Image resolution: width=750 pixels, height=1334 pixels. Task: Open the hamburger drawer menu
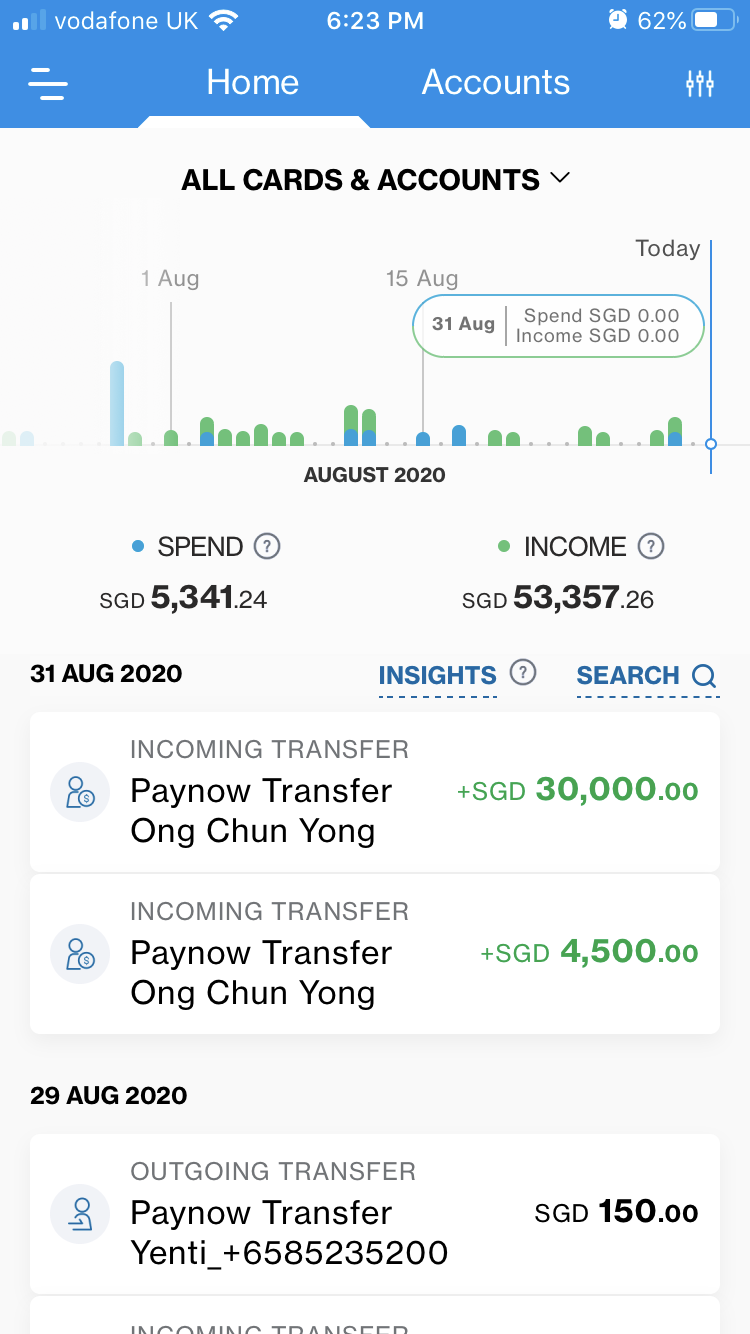(x=48, y=84)
